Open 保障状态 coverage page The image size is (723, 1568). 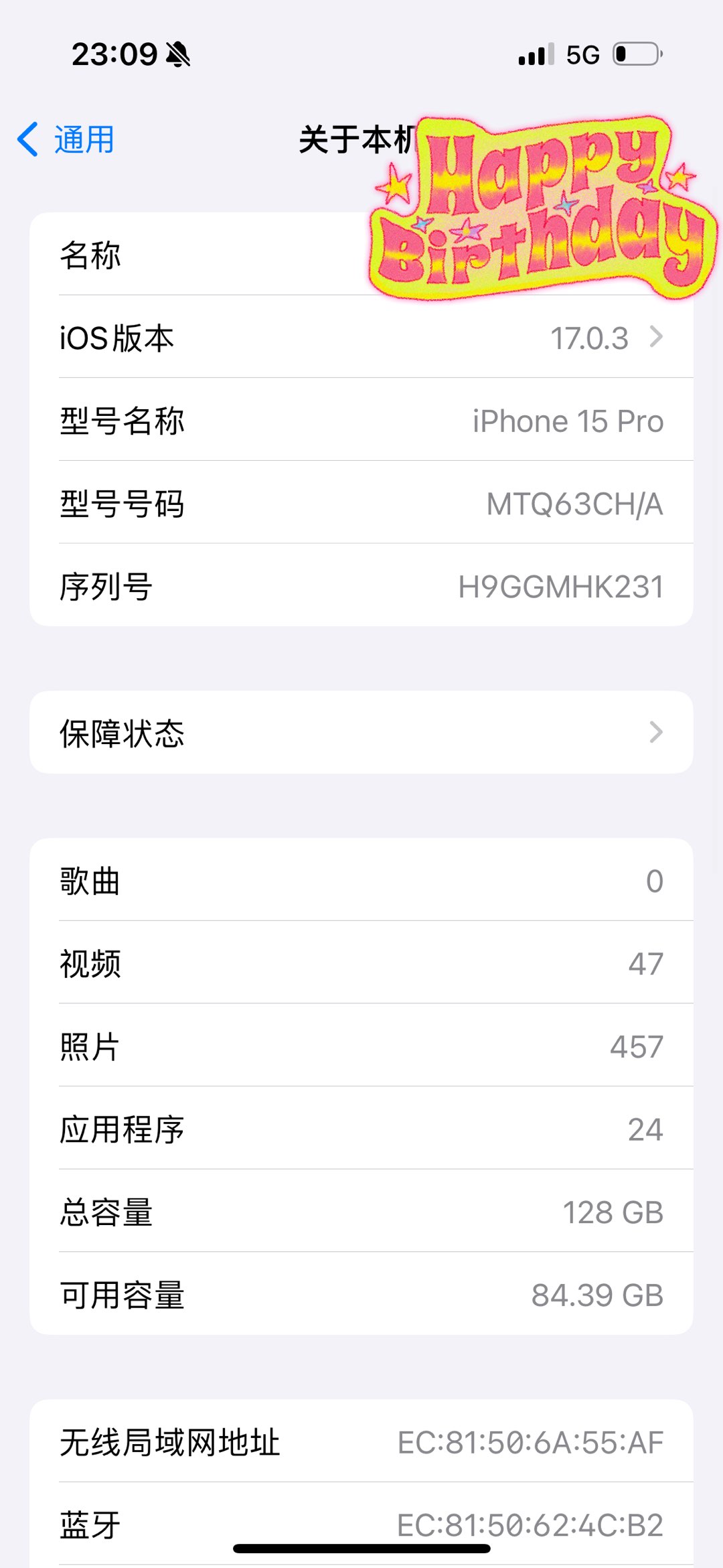[361, 733]
